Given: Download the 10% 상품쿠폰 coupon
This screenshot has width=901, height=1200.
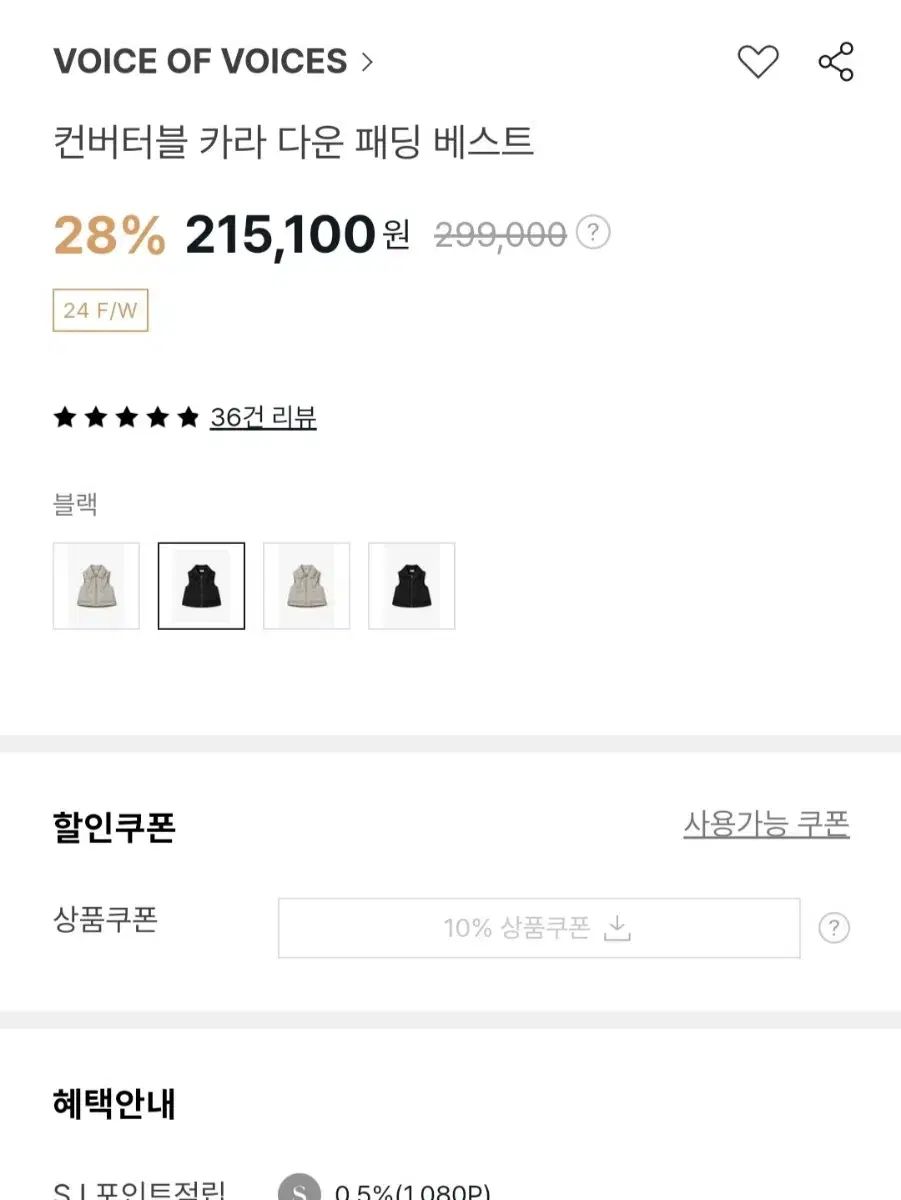Looking at the screenshot, I should (539, 928).
